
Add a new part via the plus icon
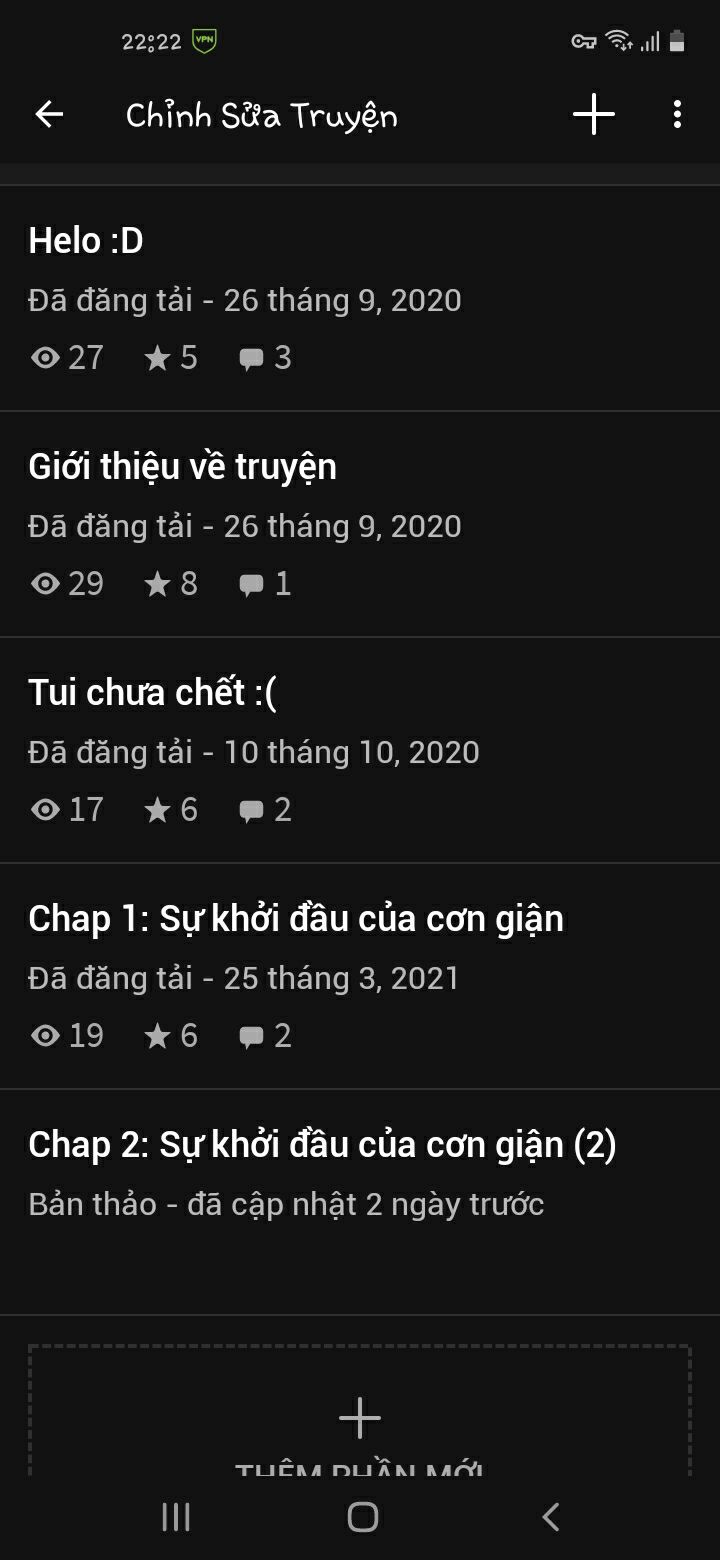pos(594,115)
